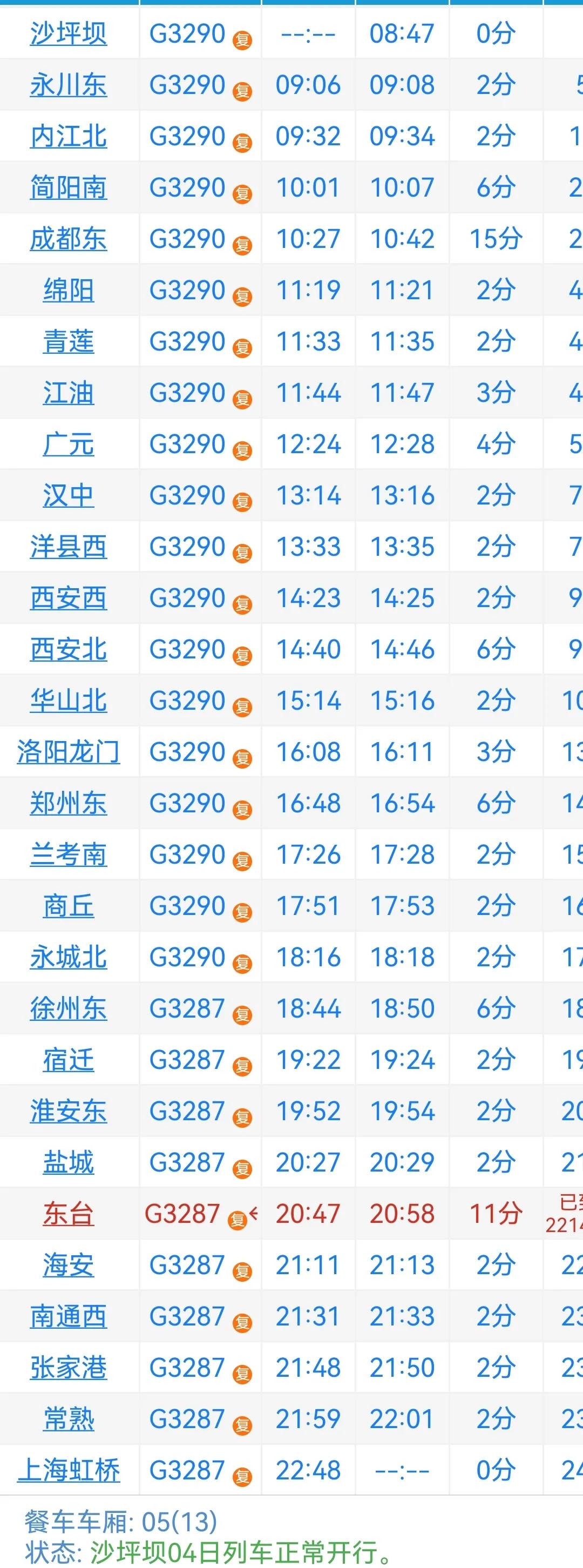Tap the 内江北 station link

pos(68,136)
